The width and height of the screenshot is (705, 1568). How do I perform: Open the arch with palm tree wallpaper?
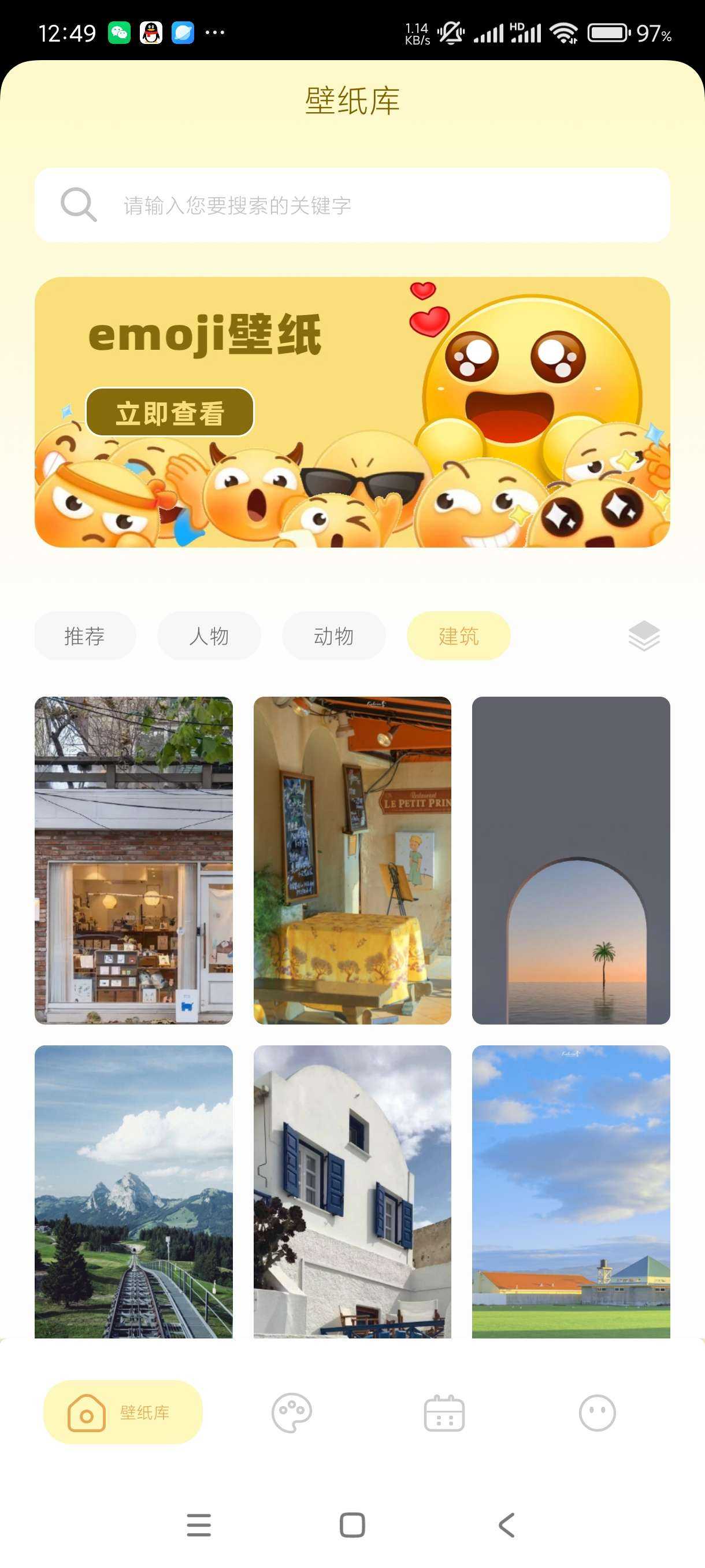coord(570,860)
